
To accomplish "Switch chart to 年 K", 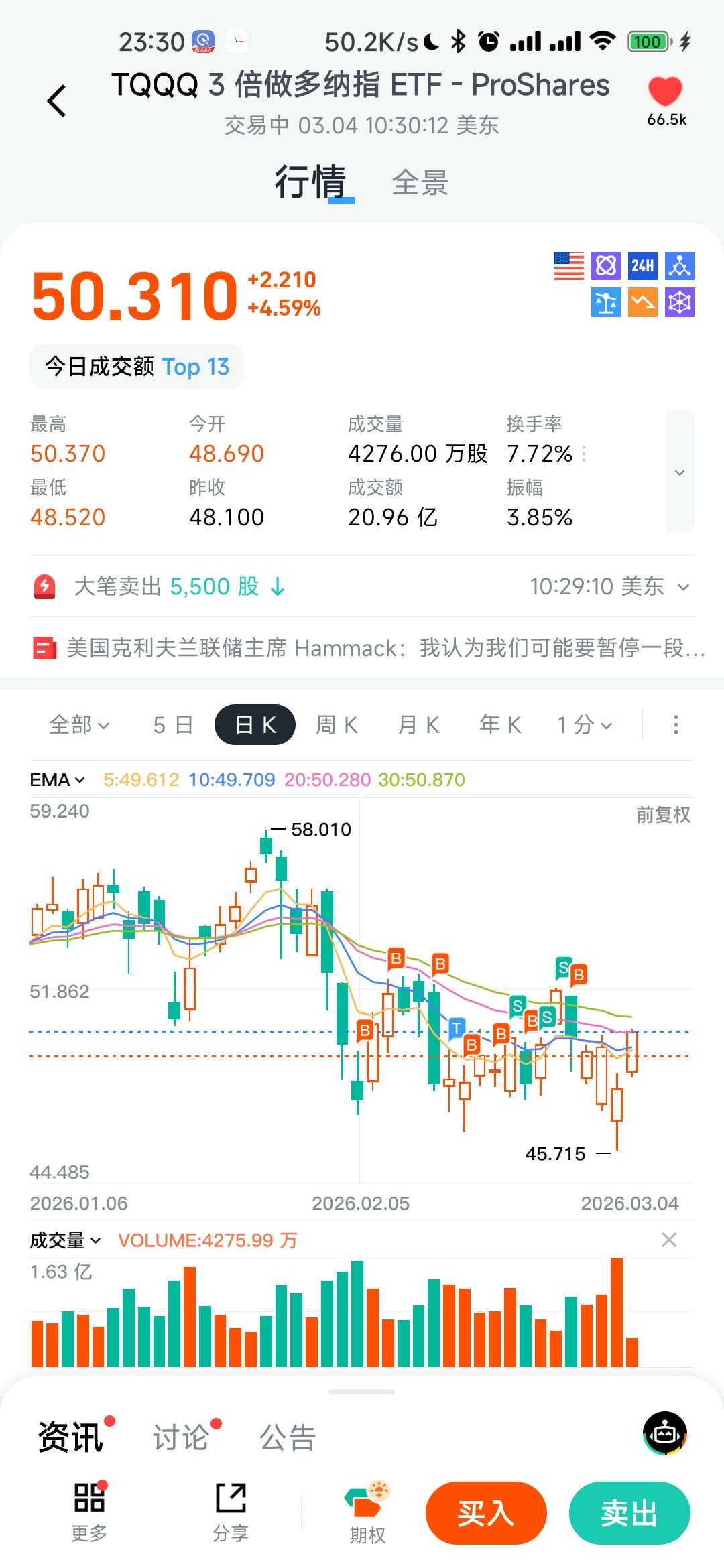I will 500,725.
